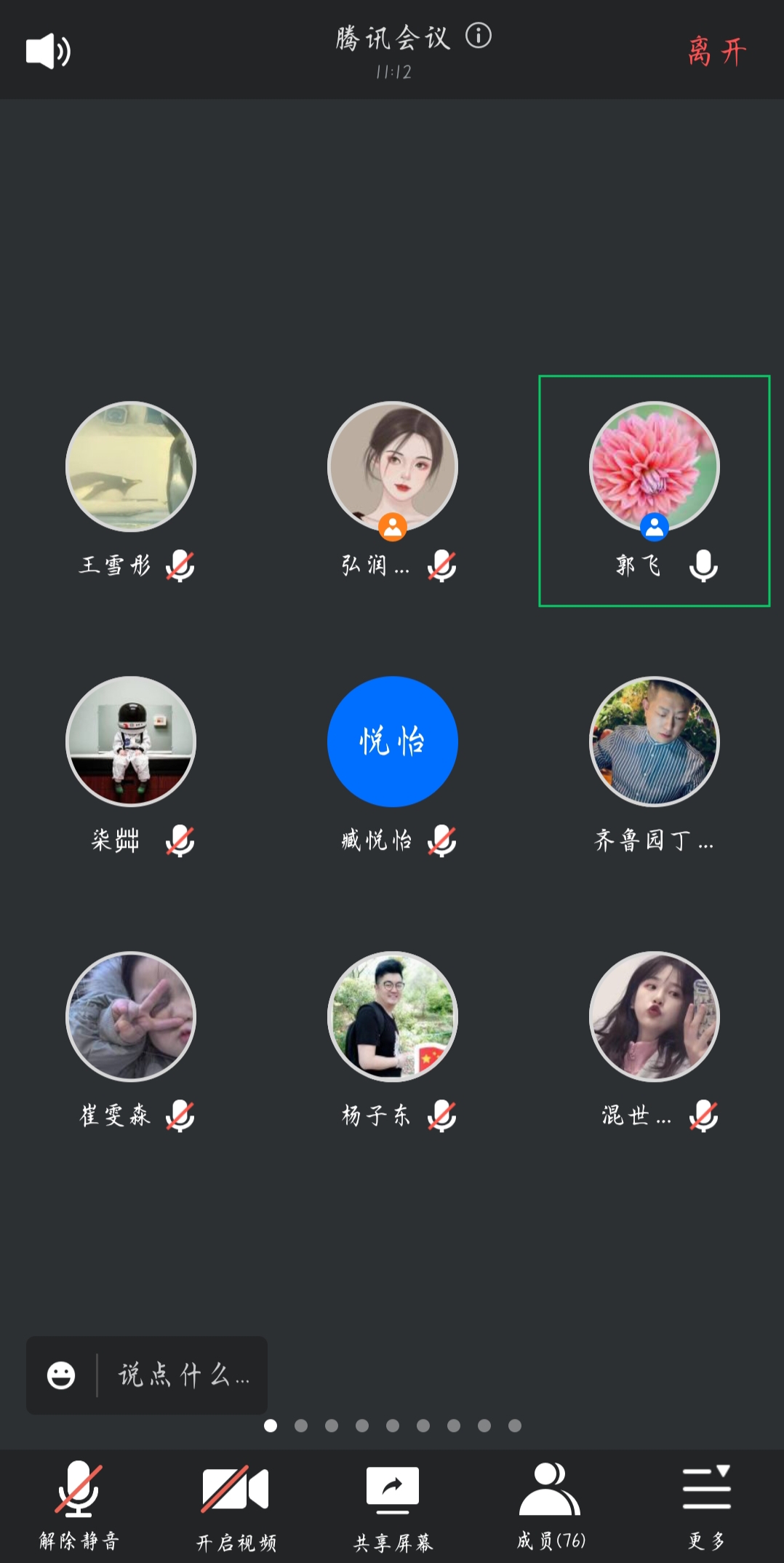Open the 更多 menu
The height and width of the screenshot is (1563, 784).
click(706, 1503)
